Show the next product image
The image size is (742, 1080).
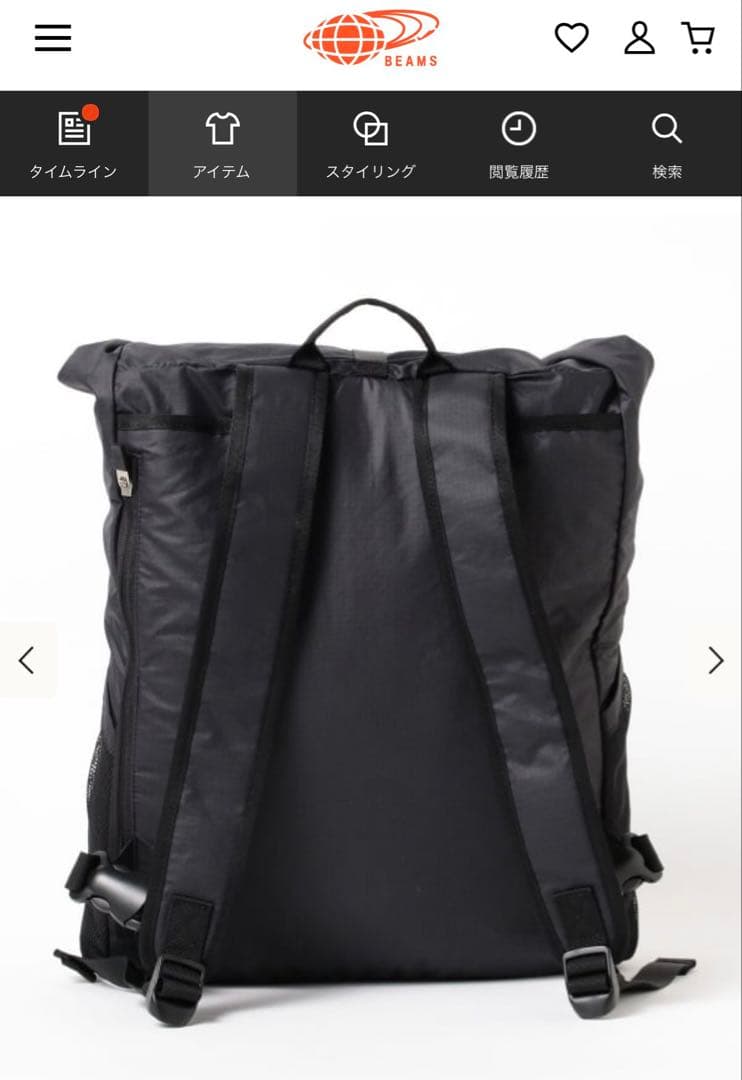tap(715, 660)
